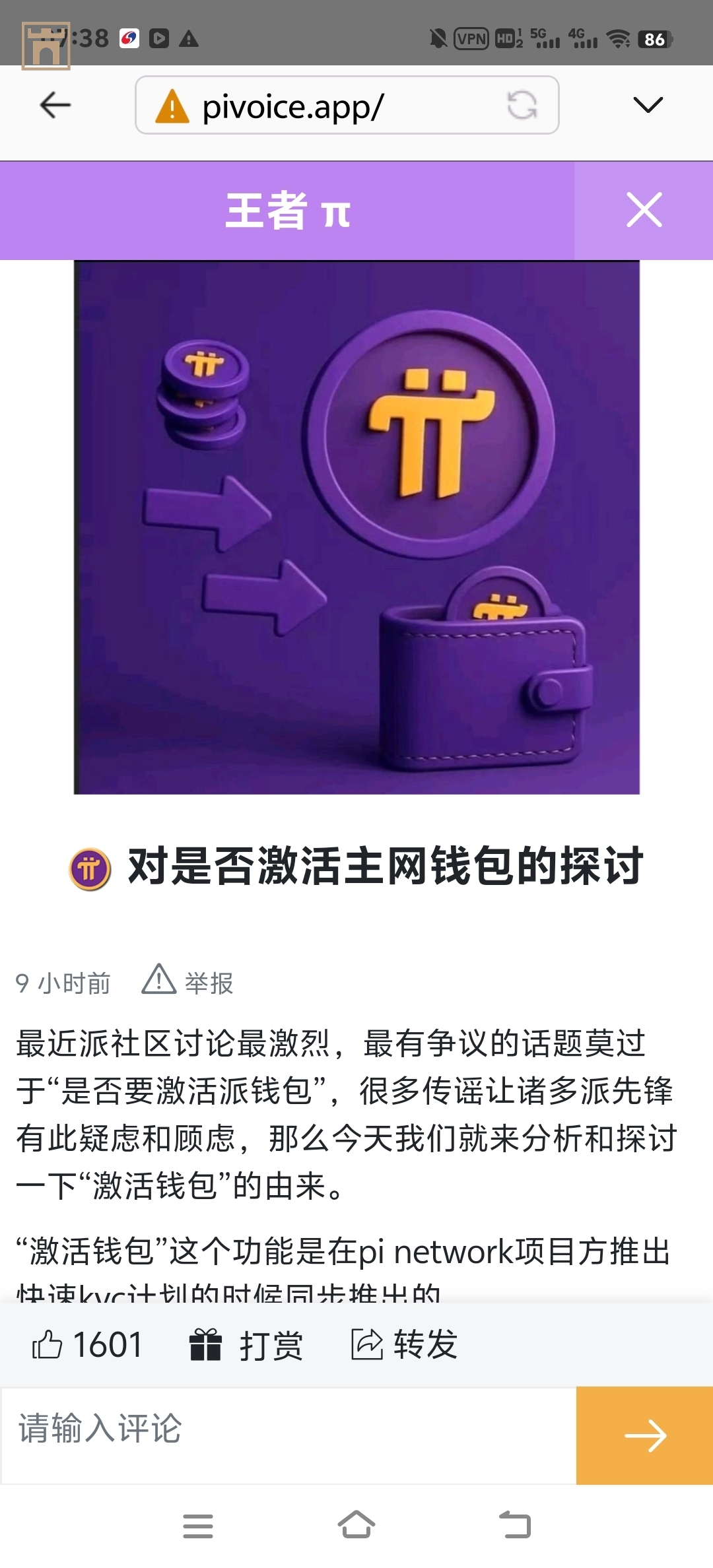Close the 王者 π article panel

(644, 211)
